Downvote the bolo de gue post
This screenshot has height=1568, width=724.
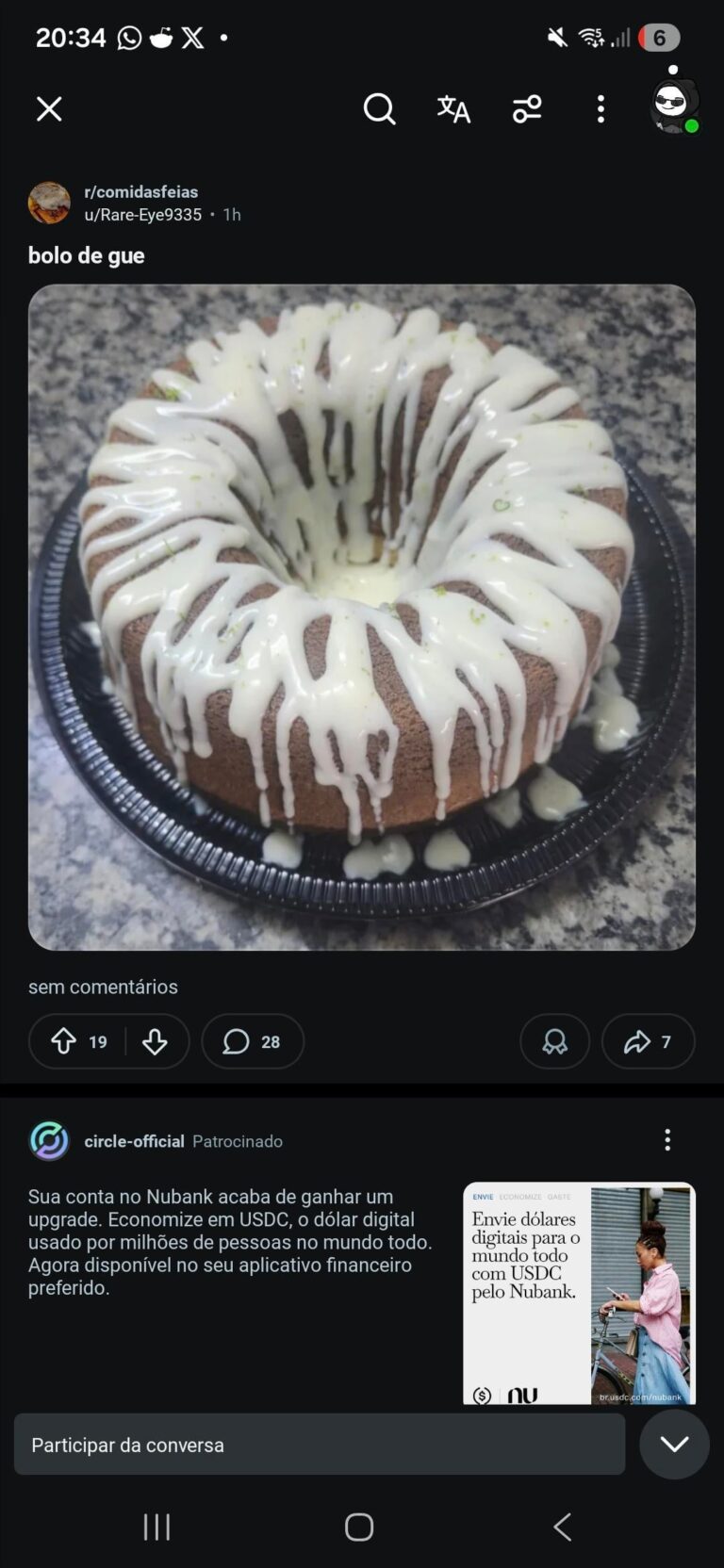(155, 1041)
